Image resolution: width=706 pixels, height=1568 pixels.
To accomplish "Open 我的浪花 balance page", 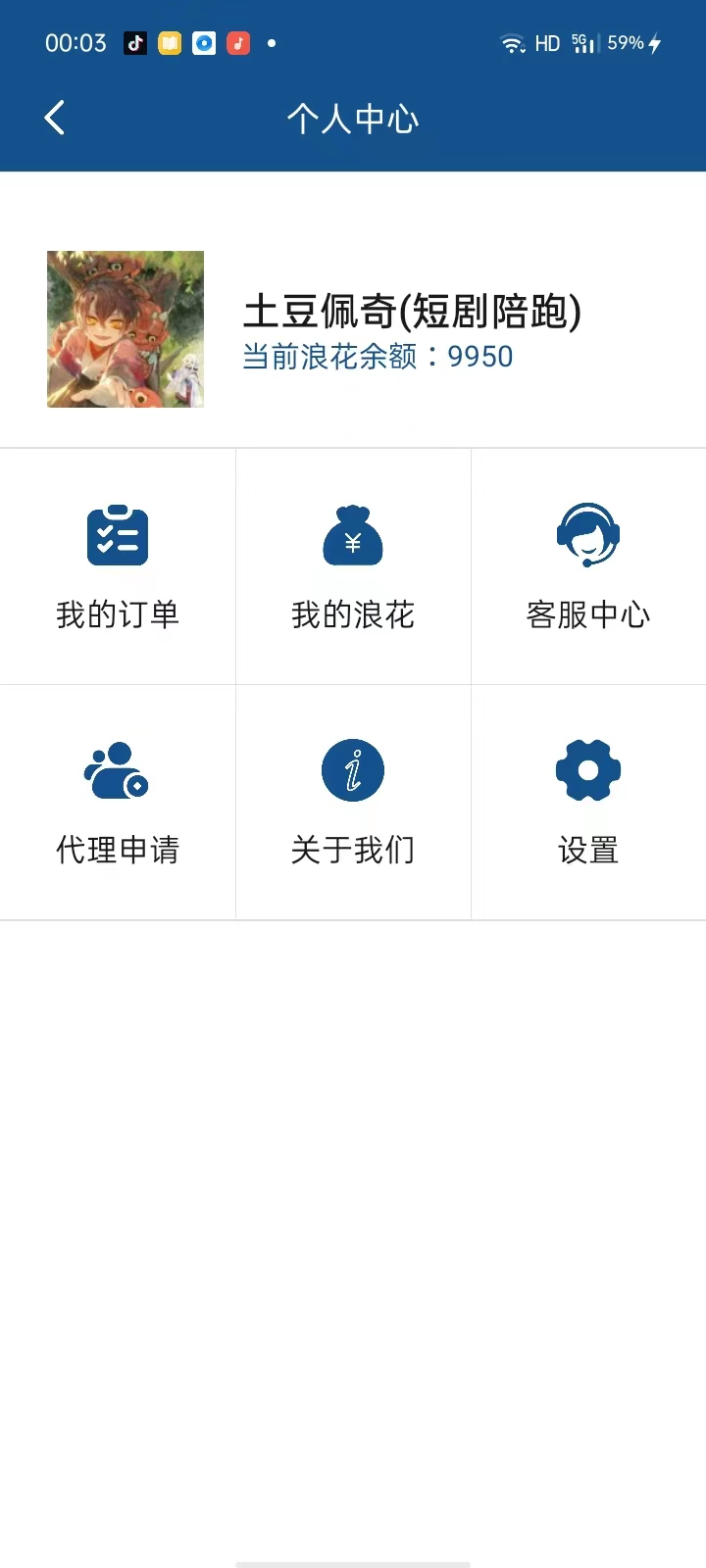I will [x=353, y=566].
